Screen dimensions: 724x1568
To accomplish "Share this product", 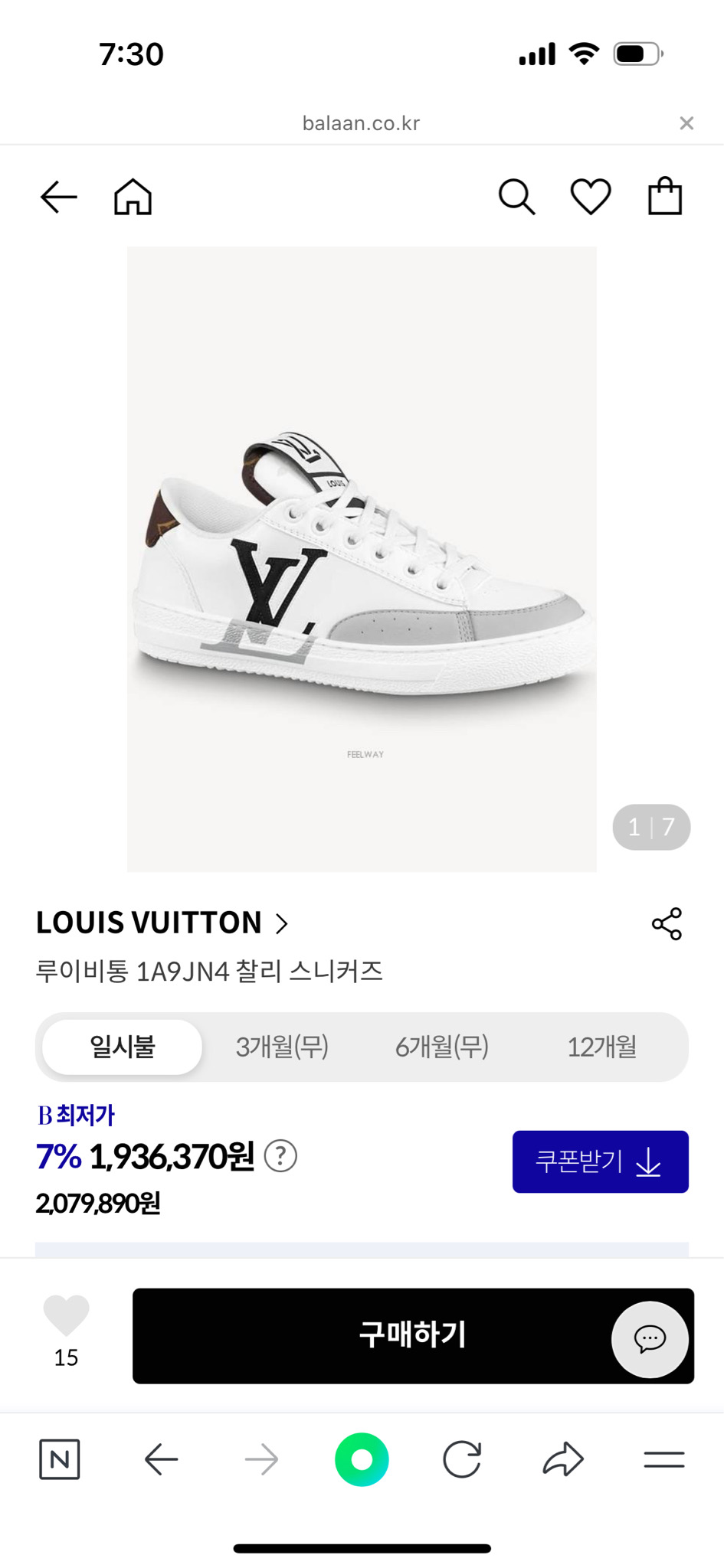I will [667, 924].
